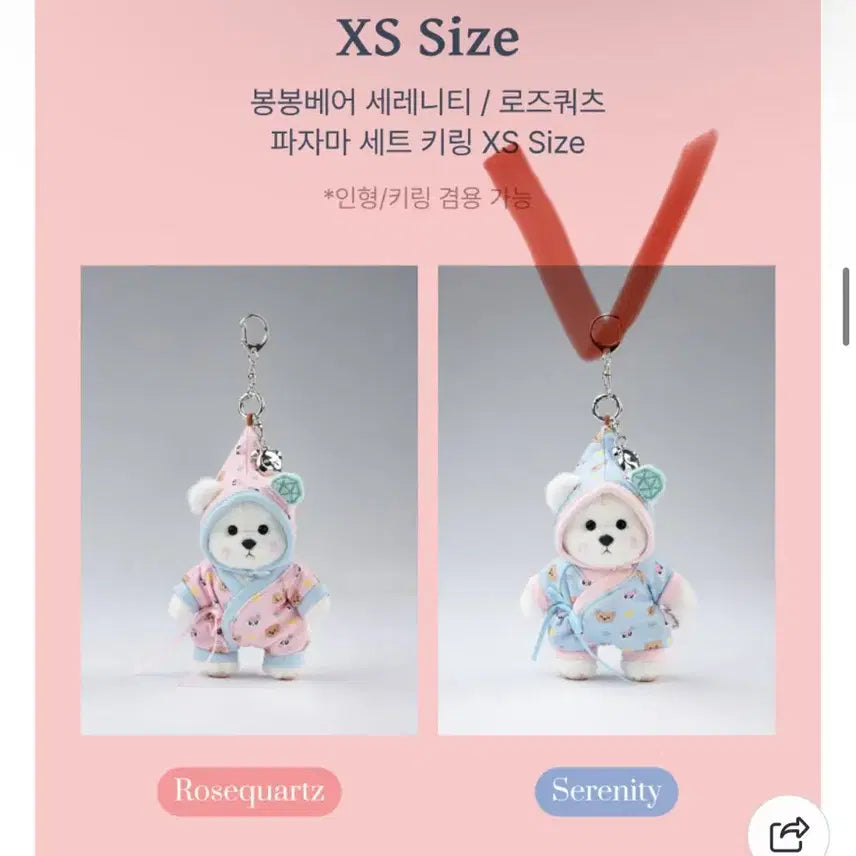Screen dimensions: 856x856
Task: Tap the share button
Action: click(x=790, y=832)
